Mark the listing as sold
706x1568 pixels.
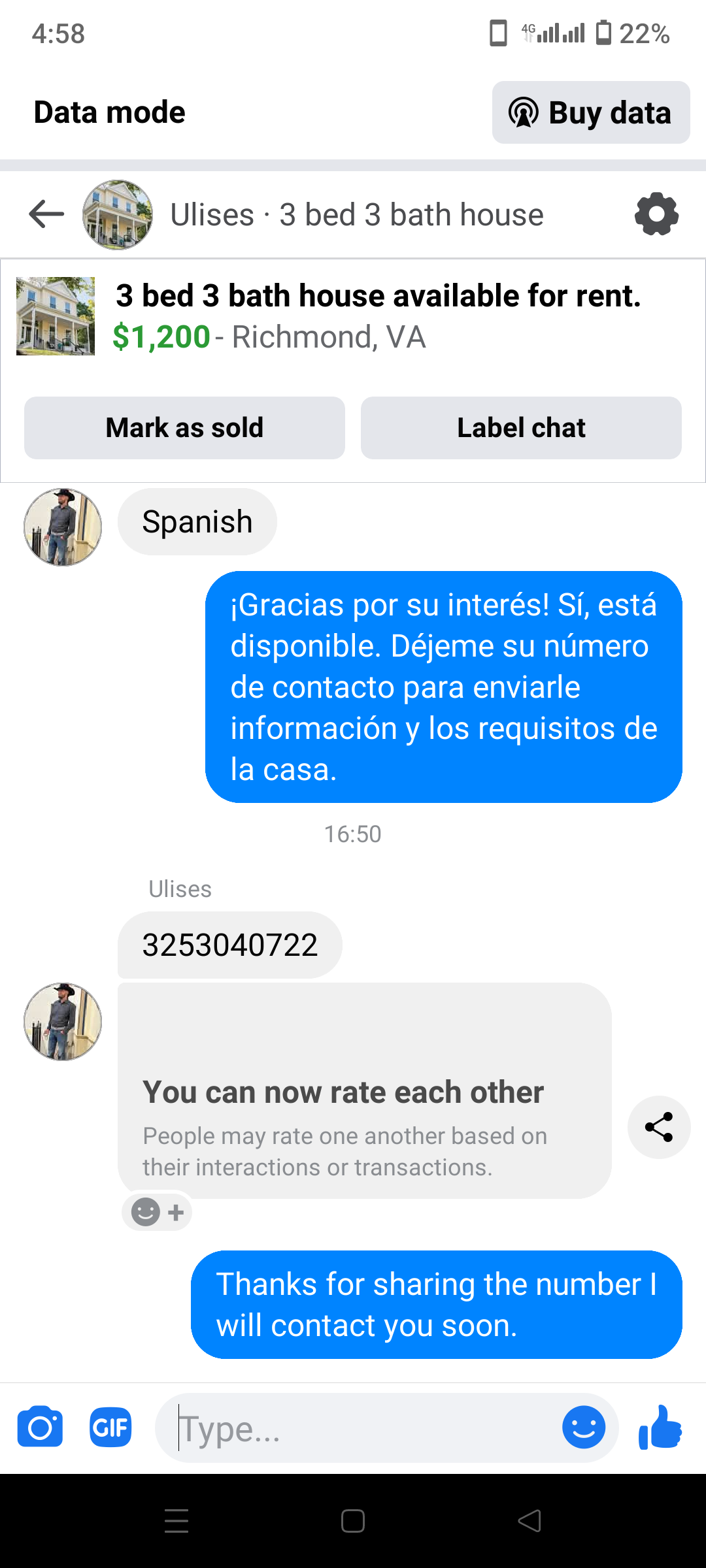click(x=184, y=428)
